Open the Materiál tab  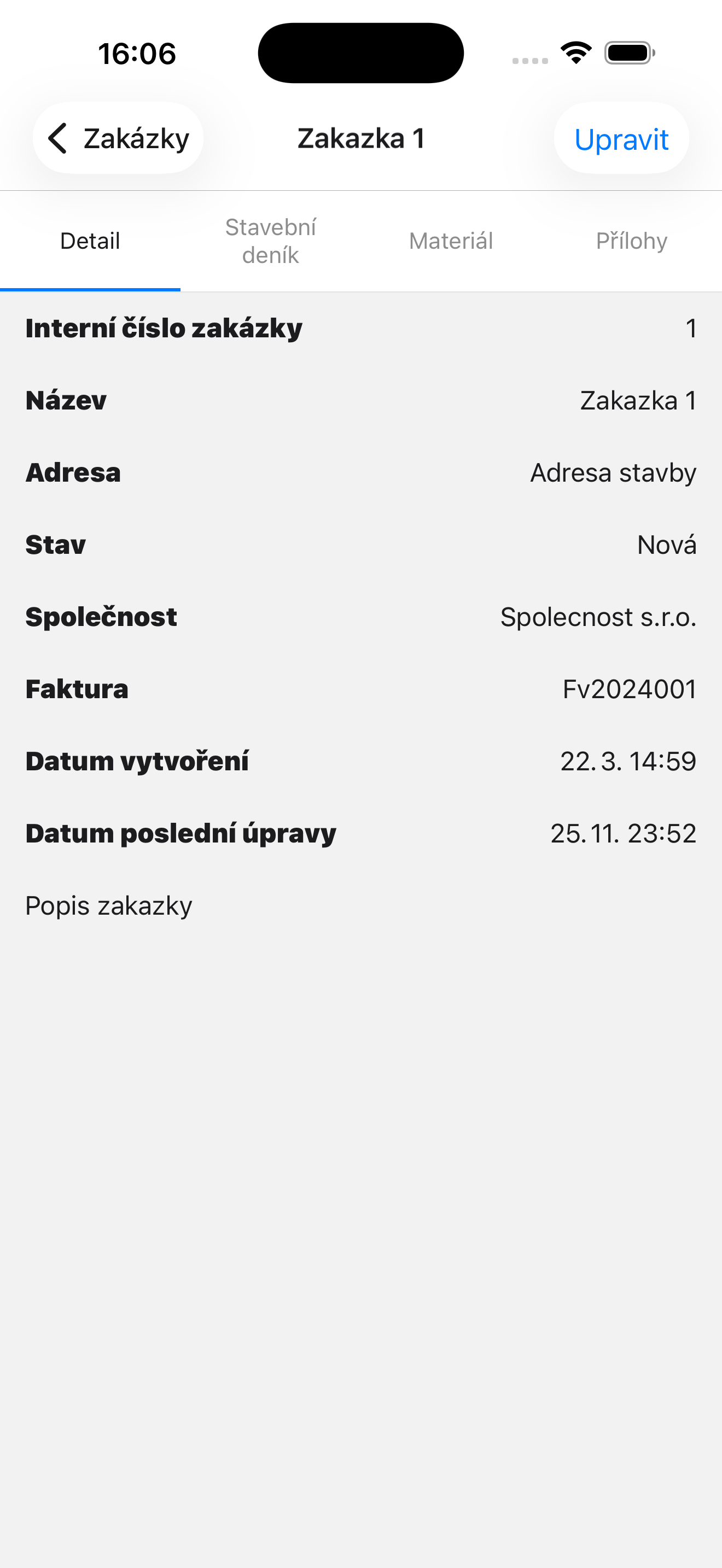point(451,241)
